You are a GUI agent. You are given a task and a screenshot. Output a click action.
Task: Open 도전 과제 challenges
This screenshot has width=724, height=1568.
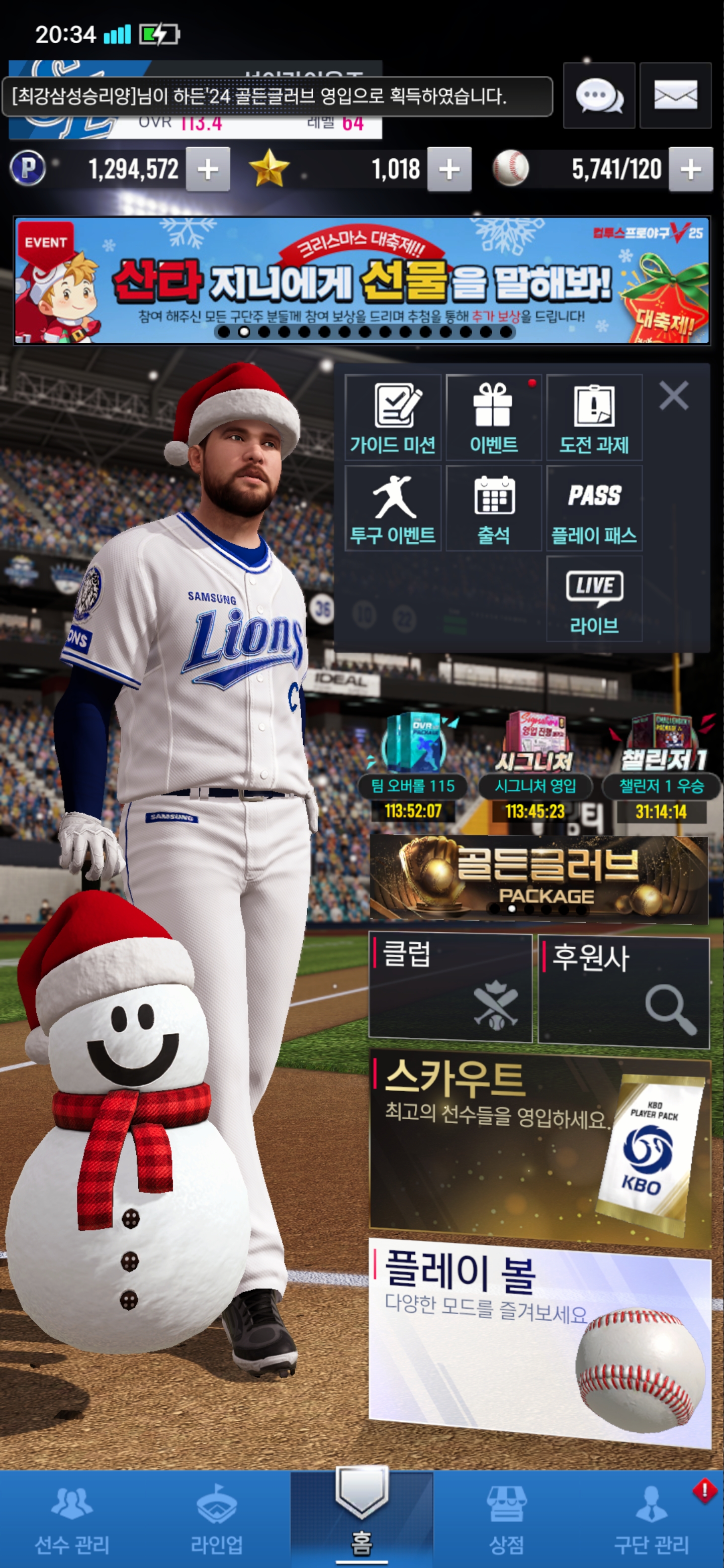(x=594, y=418)
